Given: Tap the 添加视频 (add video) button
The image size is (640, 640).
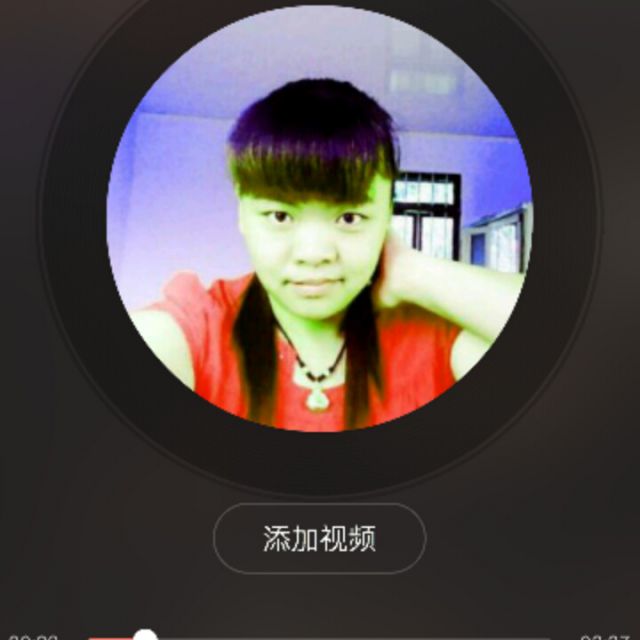Looking at the screenshot, I should pos(319,539).
